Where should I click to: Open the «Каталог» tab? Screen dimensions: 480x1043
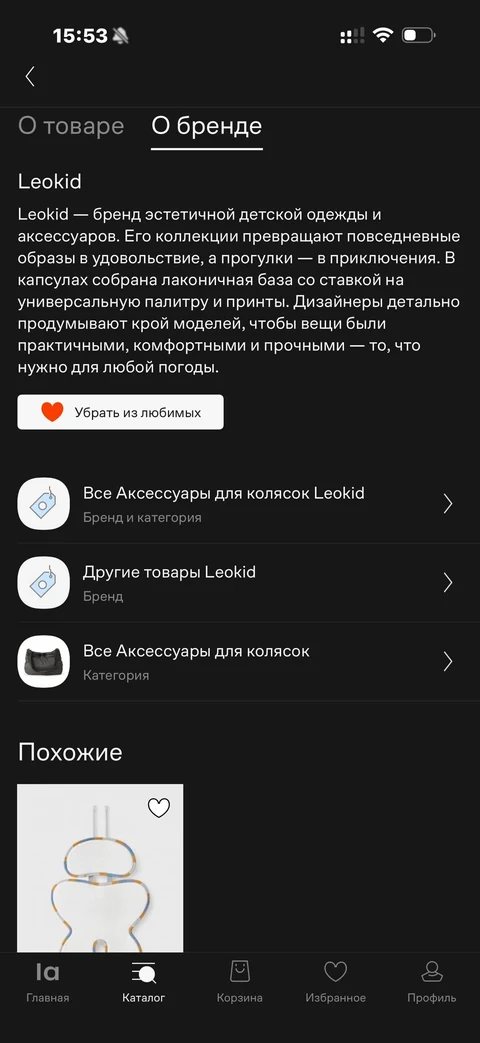pos(144,982)
